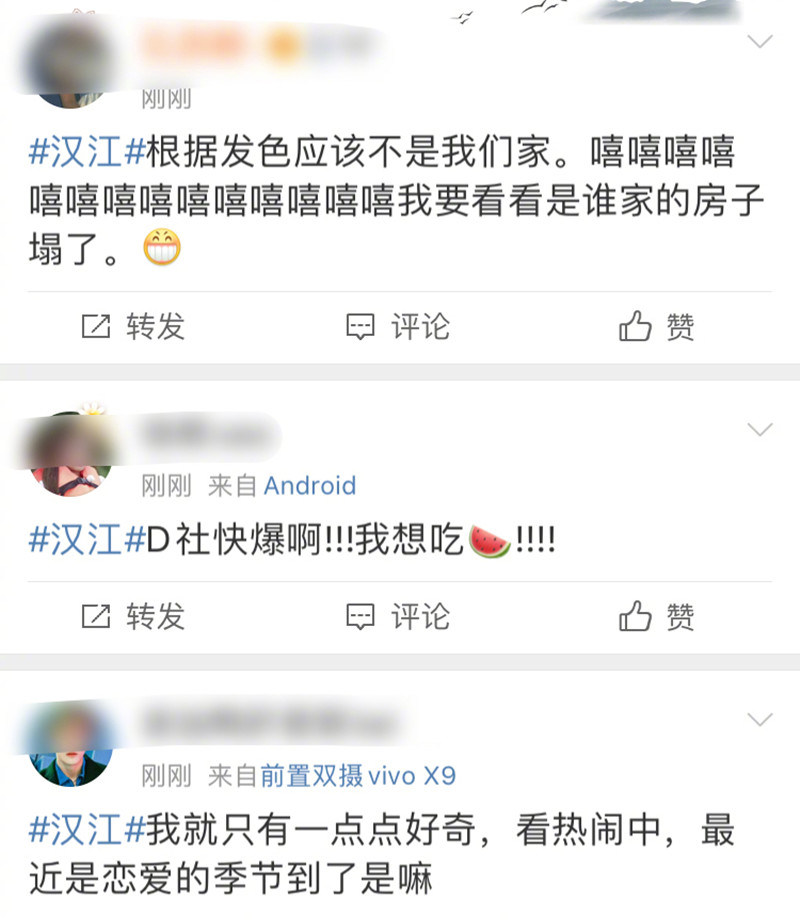The height and width of the screenshot is (917, 800).
Task: Expand the chevron on the 一点点好奇 post
Action: pos(760,719)
